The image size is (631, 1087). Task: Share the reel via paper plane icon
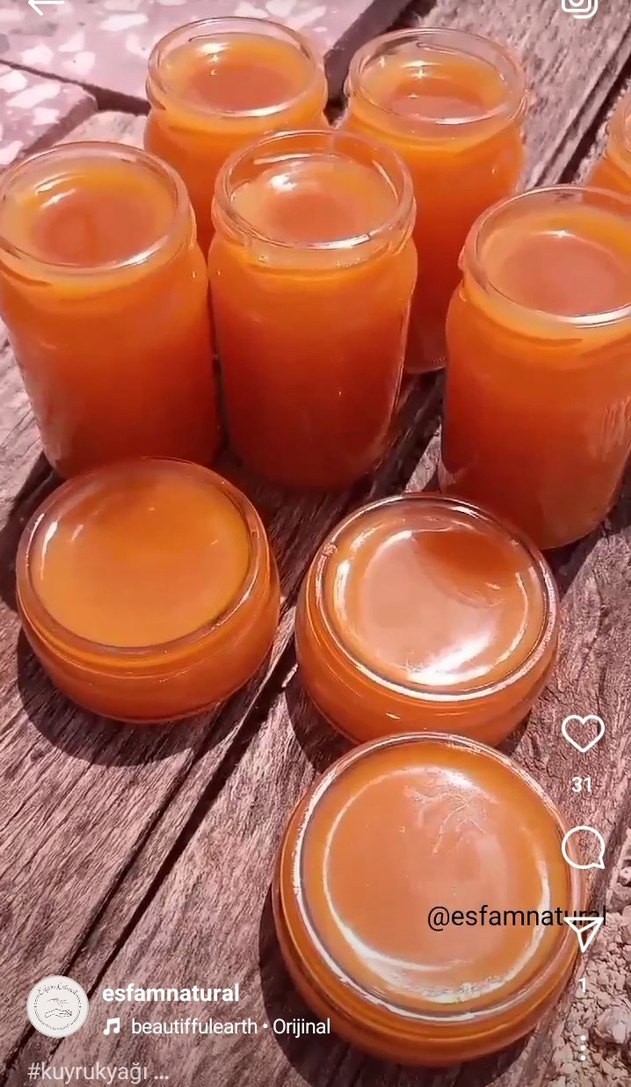pyautogui.click(x=584, y=932)
